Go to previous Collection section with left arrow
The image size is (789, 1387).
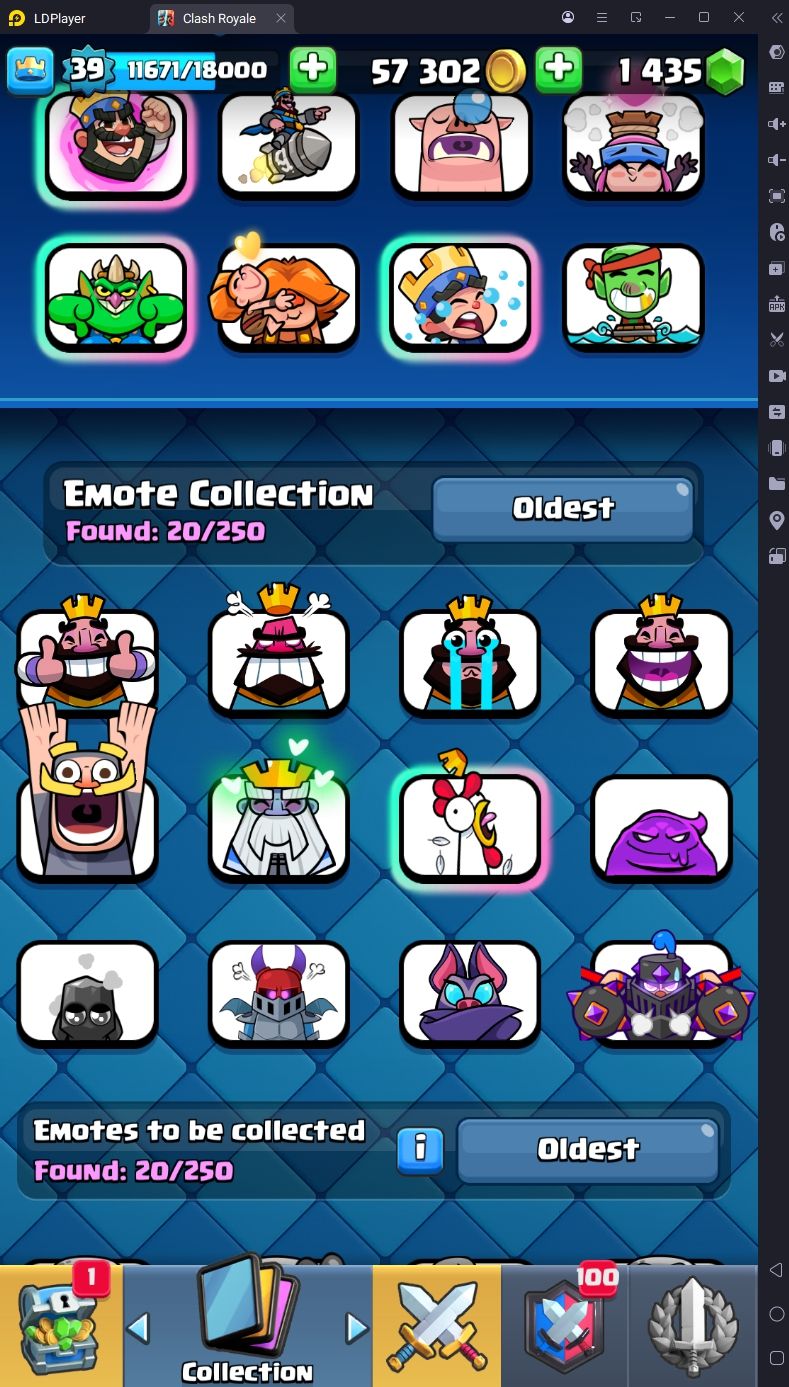[x=139, y=1328]
